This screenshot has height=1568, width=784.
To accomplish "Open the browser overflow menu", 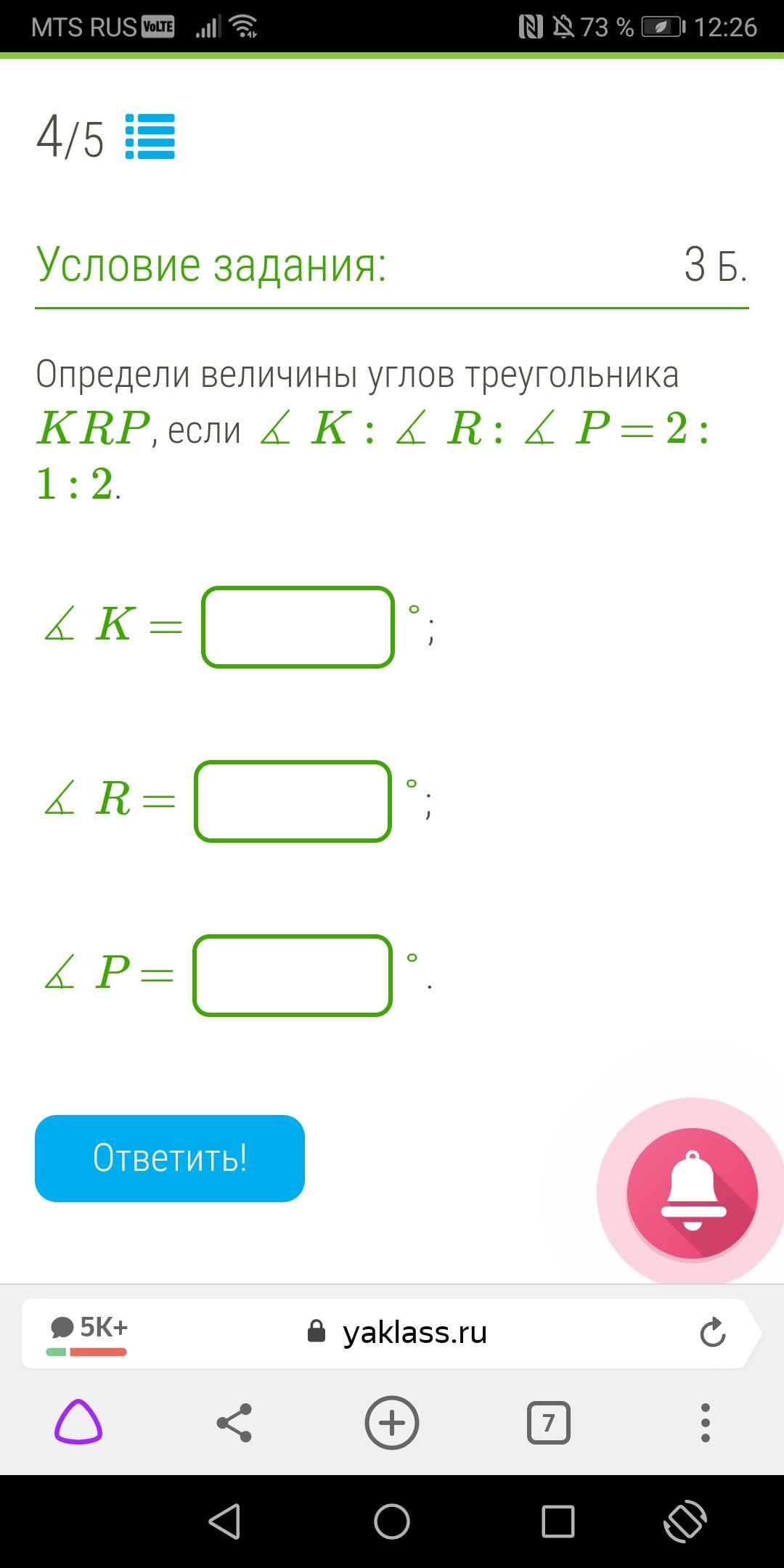I will pos(705,1422).
